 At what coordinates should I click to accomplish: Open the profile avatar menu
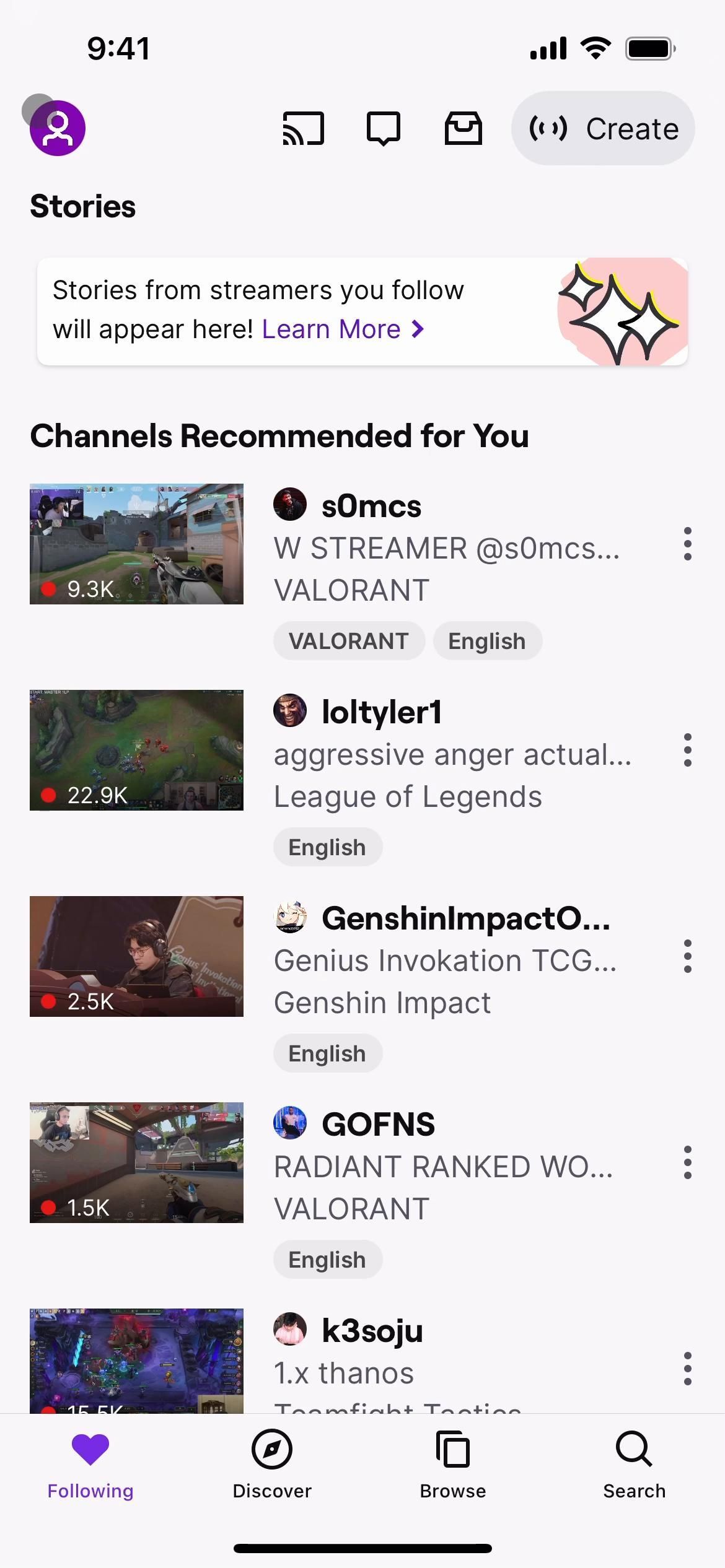(x=58, y=128)
